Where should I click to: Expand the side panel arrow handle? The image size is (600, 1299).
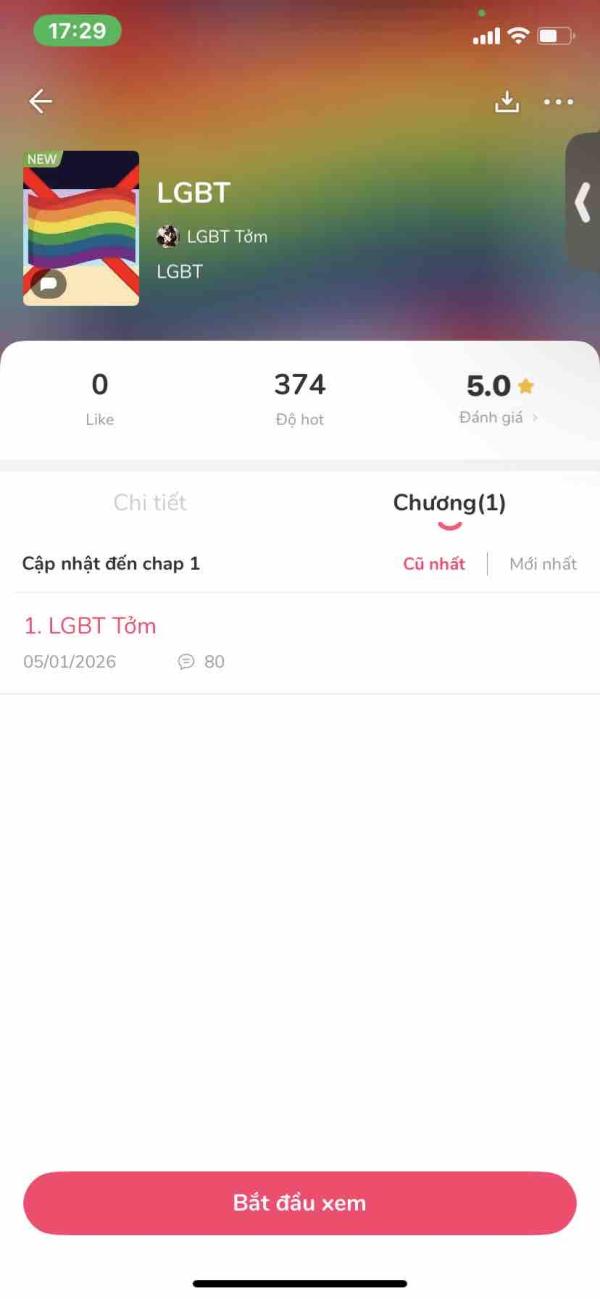coord(583,203)
